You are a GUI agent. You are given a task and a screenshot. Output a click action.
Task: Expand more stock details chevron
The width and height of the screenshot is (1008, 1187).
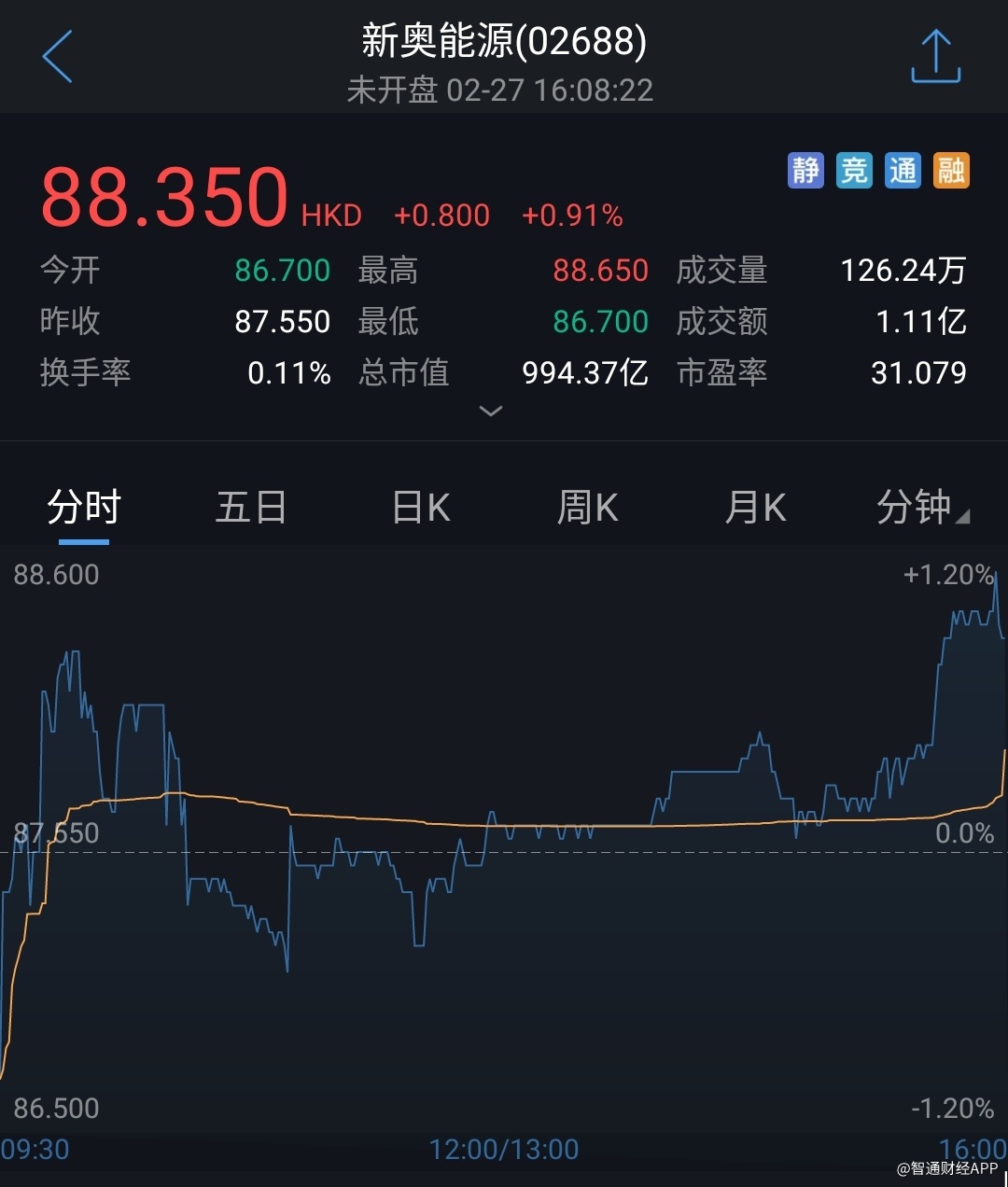coord(491,411)
